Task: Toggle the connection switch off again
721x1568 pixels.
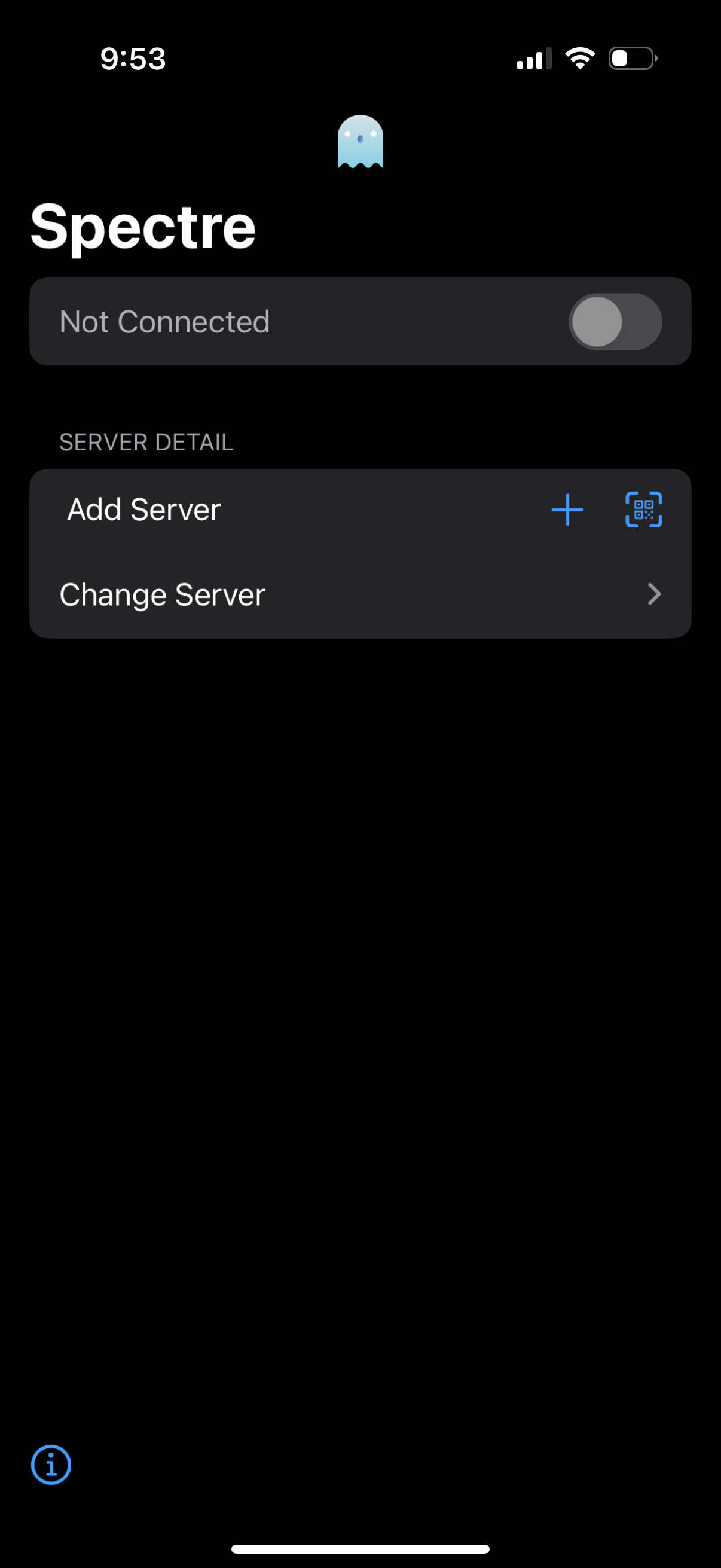Action: click(x=615, y=321)
